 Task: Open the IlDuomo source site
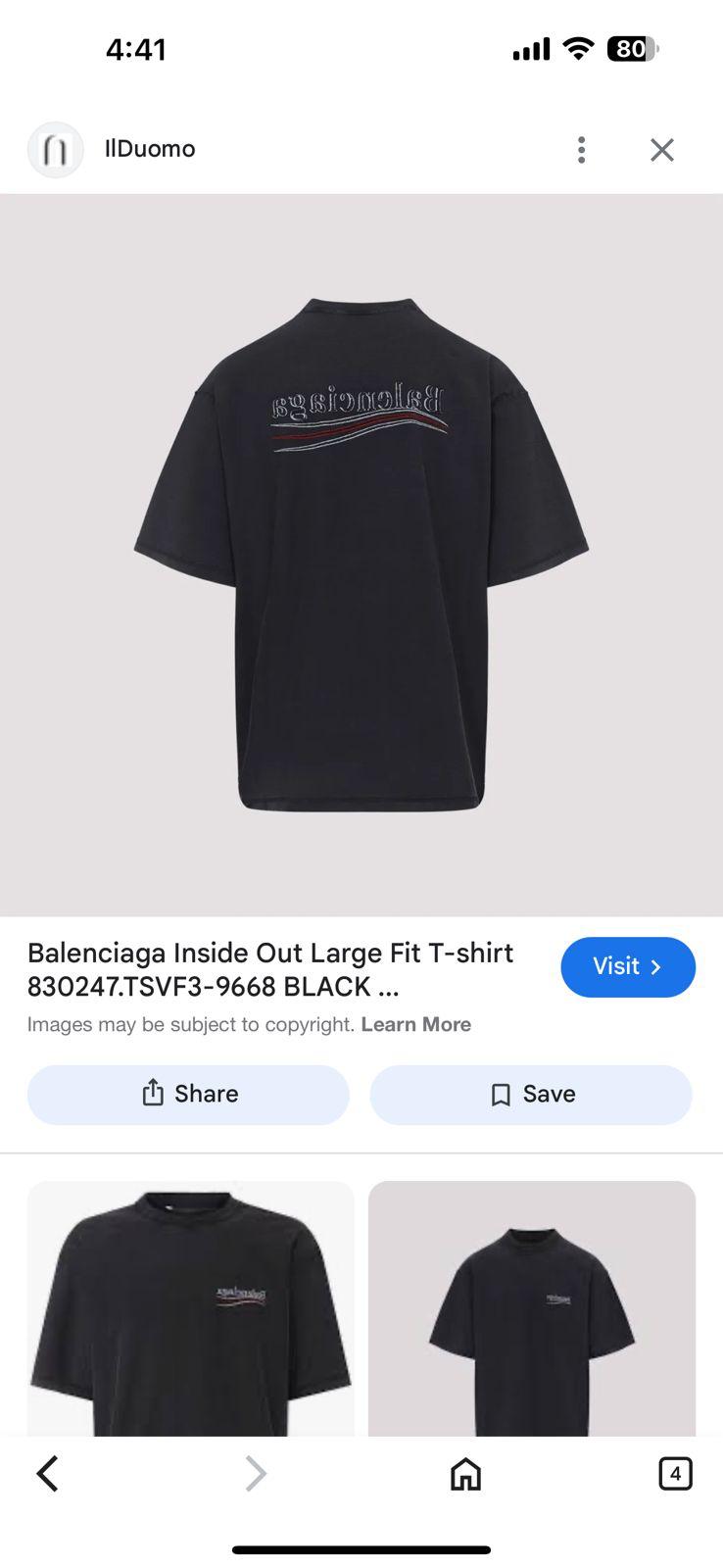(x=149, y=149)
